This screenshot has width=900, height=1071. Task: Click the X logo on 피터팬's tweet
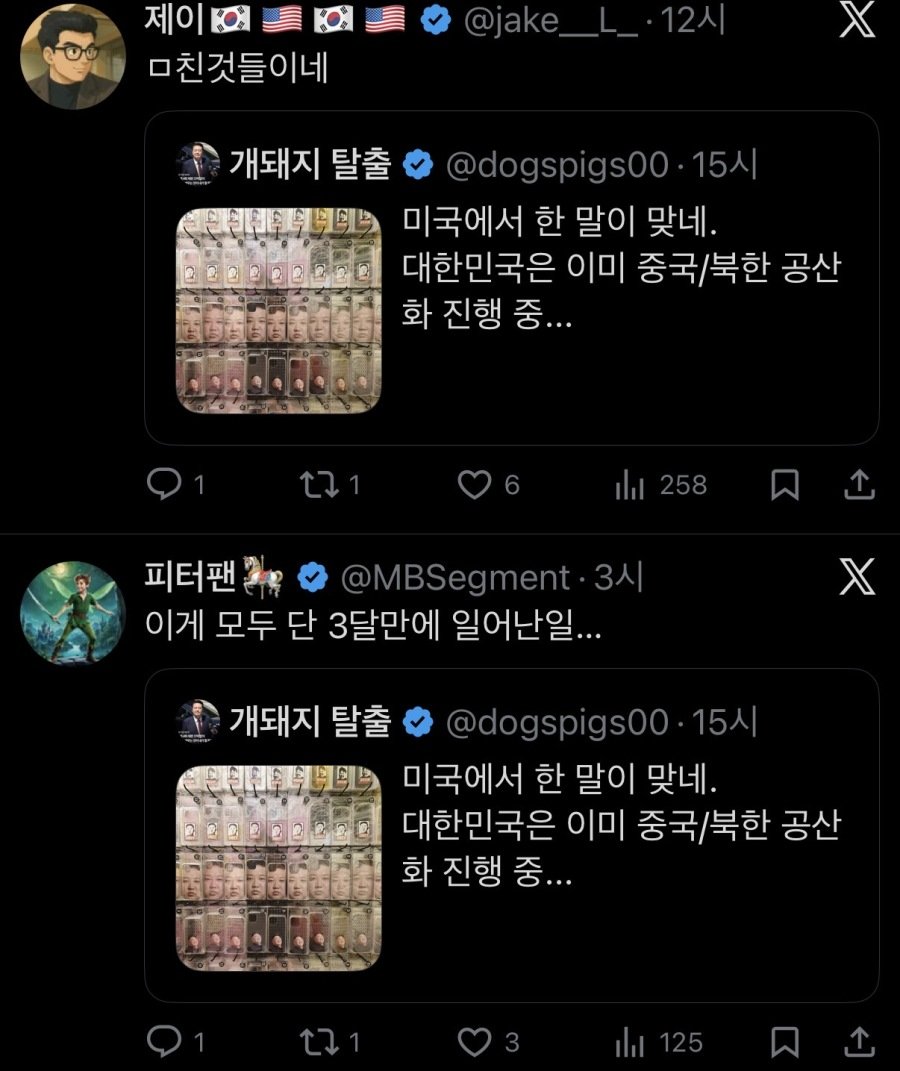click(x=855, y=579)
